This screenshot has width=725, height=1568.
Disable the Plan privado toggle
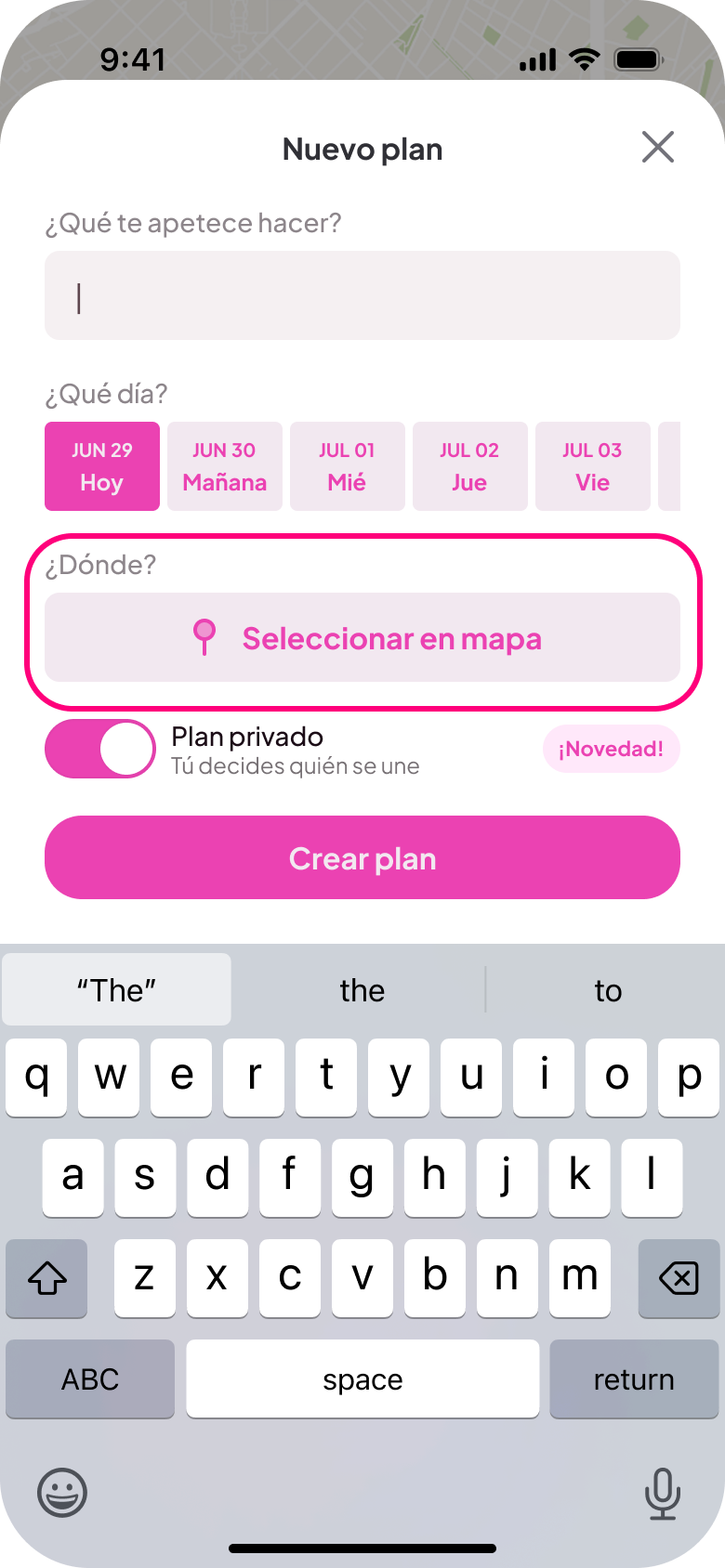pyautogui.click(x=99, y=748)
